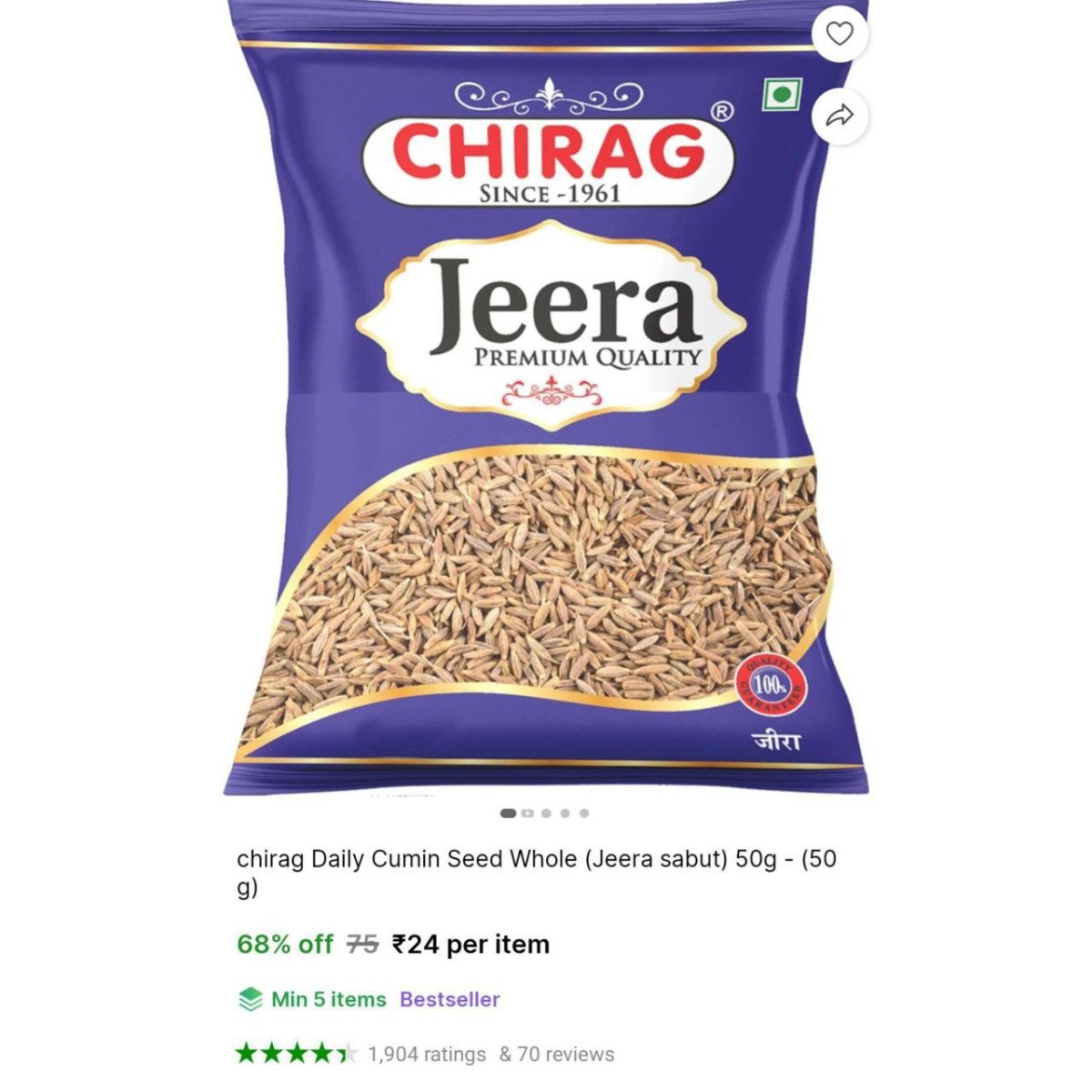Share this cumin seed product
This screenshot has height=1092, width=1092.
(839, 116)
